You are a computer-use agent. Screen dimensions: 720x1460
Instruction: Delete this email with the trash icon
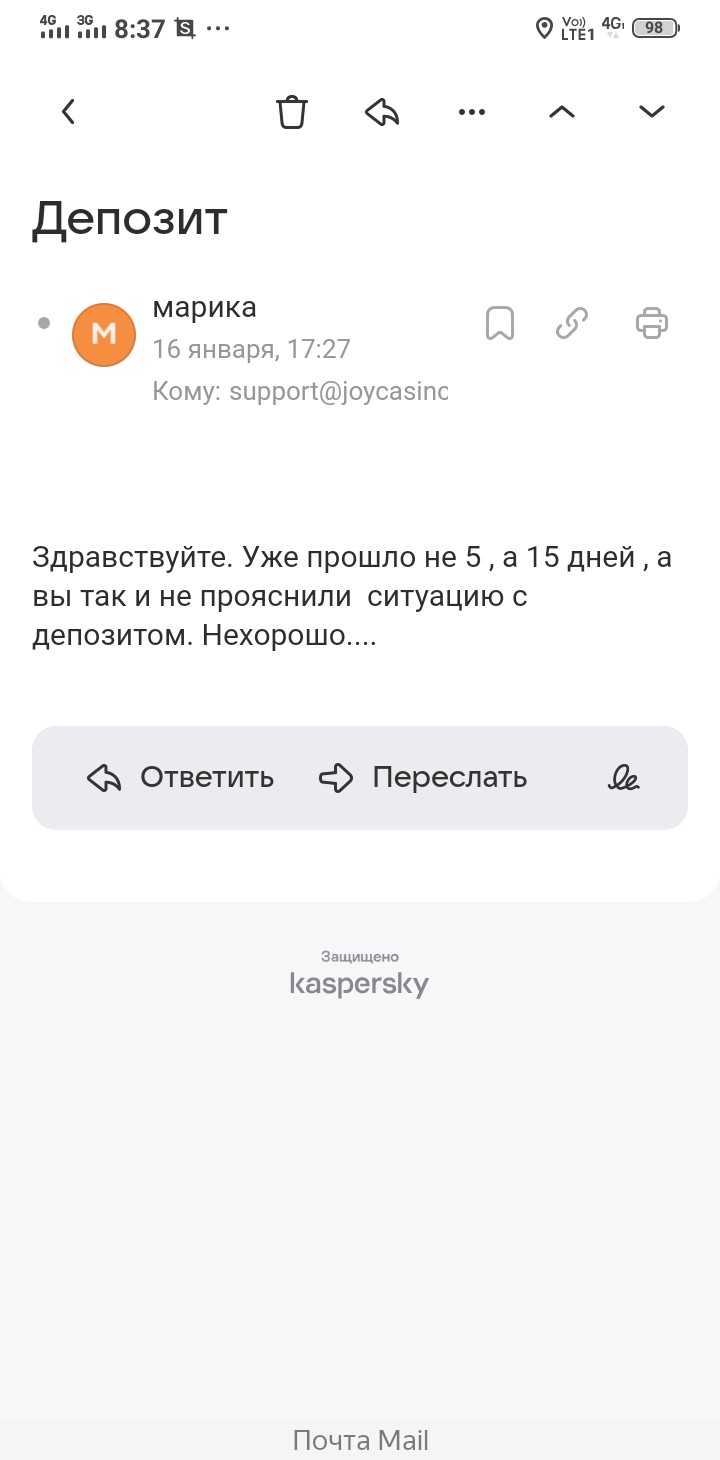(x=291, y=112)
